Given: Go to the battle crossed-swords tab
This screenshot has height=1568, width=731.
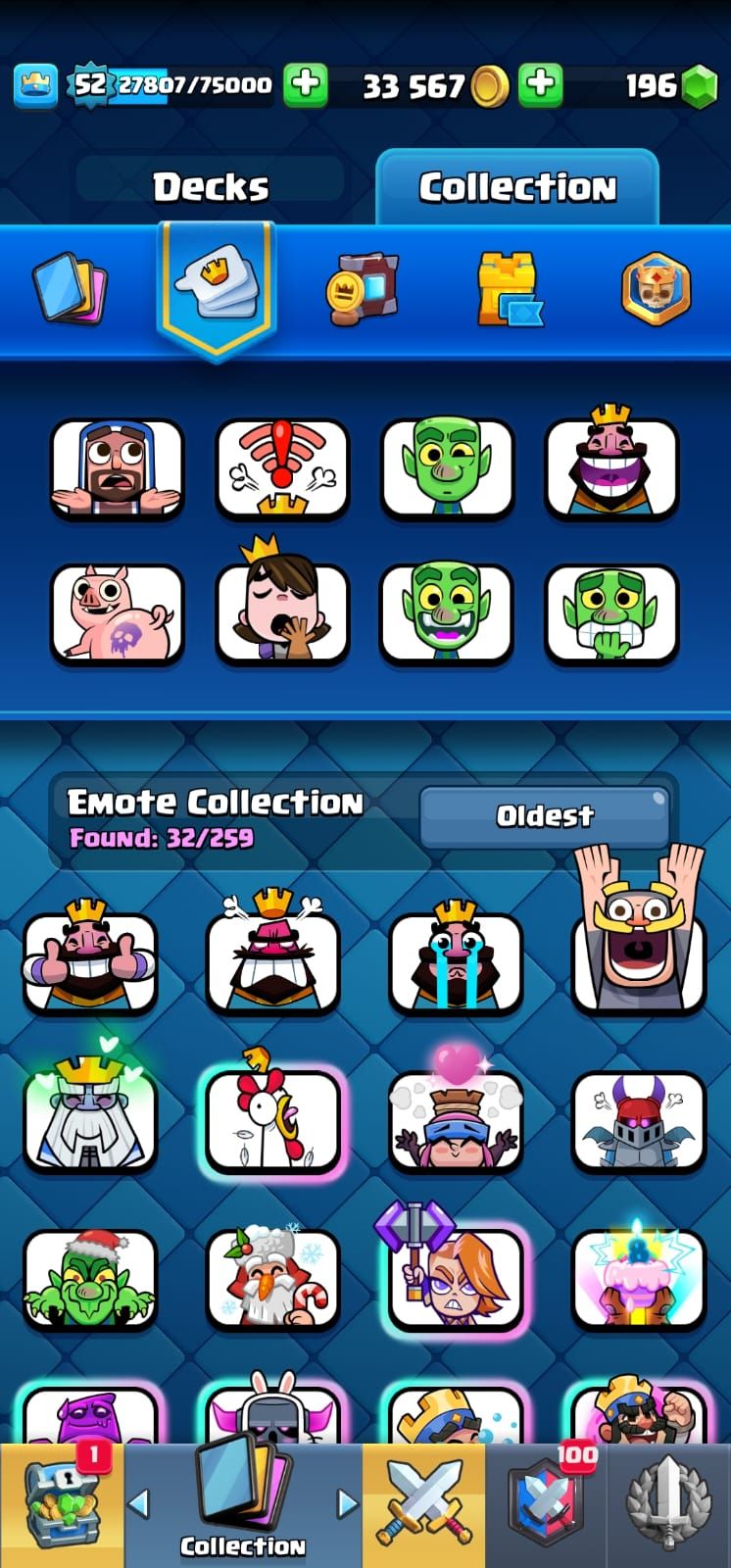Looking at the screenshot, I should [x=424, y=1504].
